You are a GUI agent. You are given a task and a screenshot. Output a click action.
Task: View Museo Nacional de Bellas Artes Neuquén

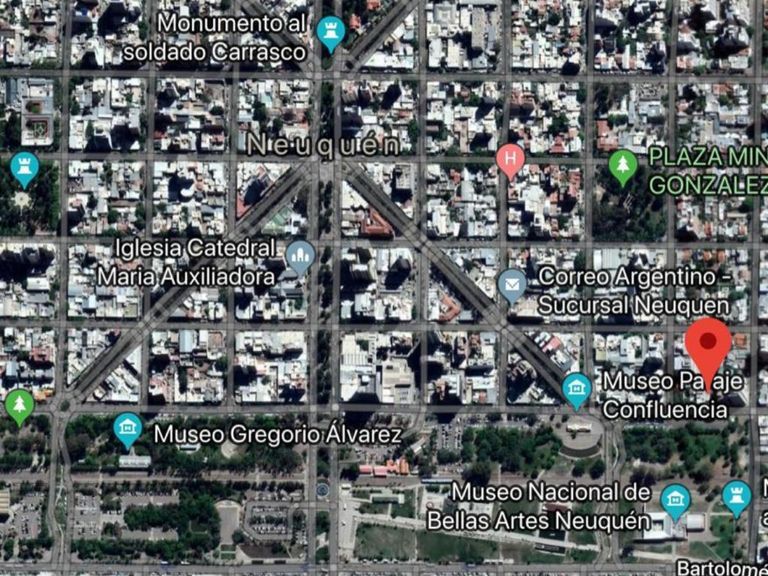tap(676, 499)
